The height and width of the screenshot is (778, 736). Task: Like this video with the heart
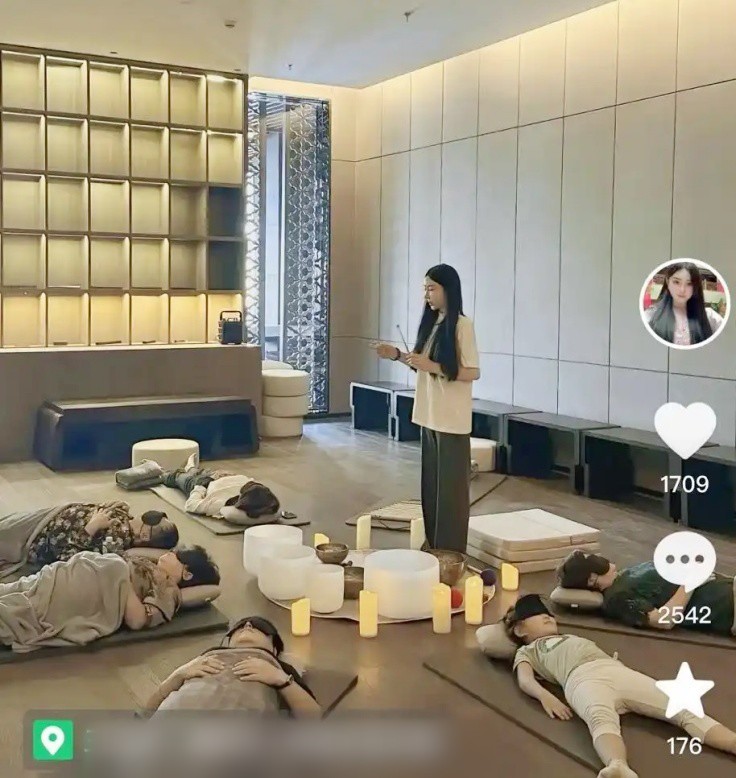pyautogui.click(x=685, y=430)
